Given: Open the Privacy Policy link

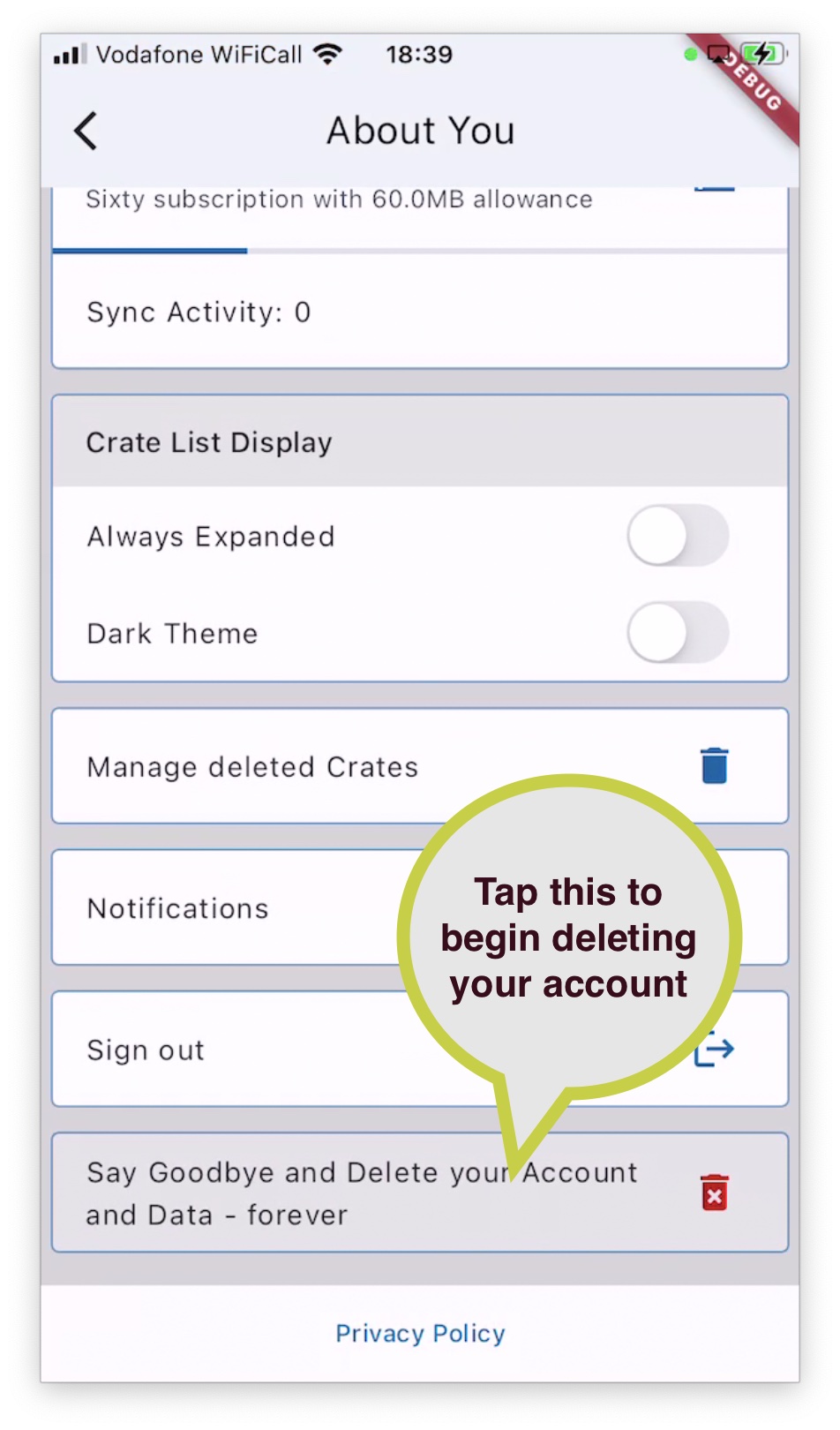Looking at the screenshot, I should [420, 1333].
